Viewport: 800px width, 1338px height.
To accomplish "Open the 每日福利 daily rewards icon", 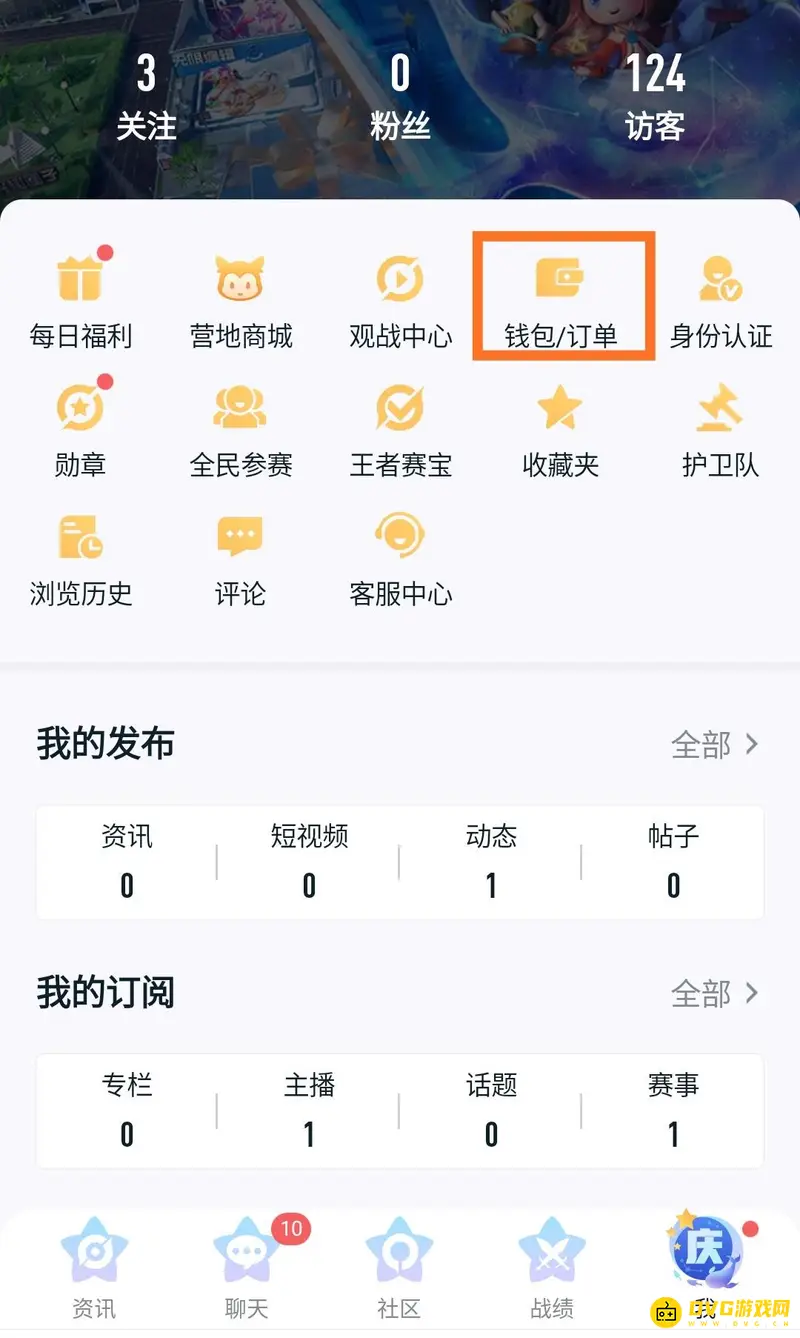I will tap(80, 295).
